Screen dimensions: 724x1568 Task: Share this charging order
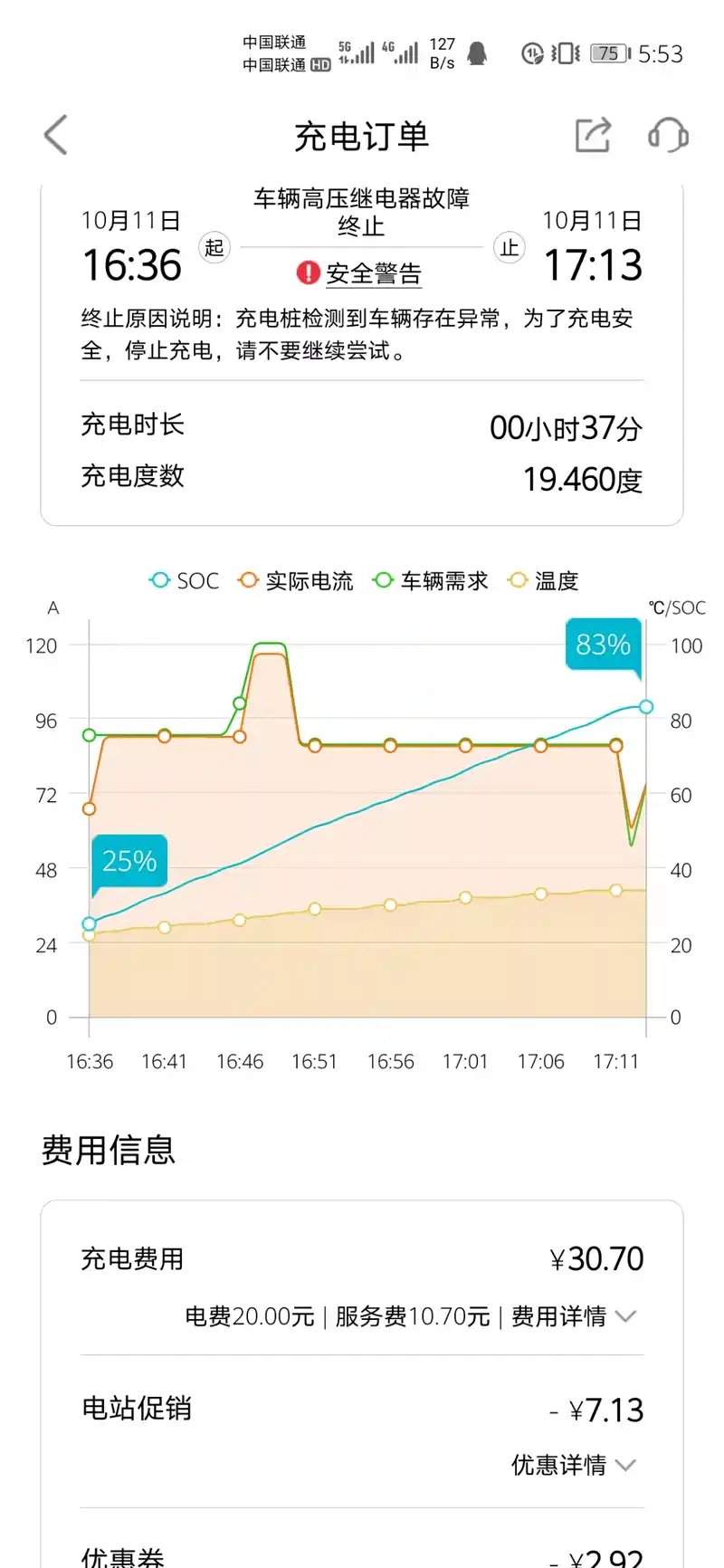[594, 136]
